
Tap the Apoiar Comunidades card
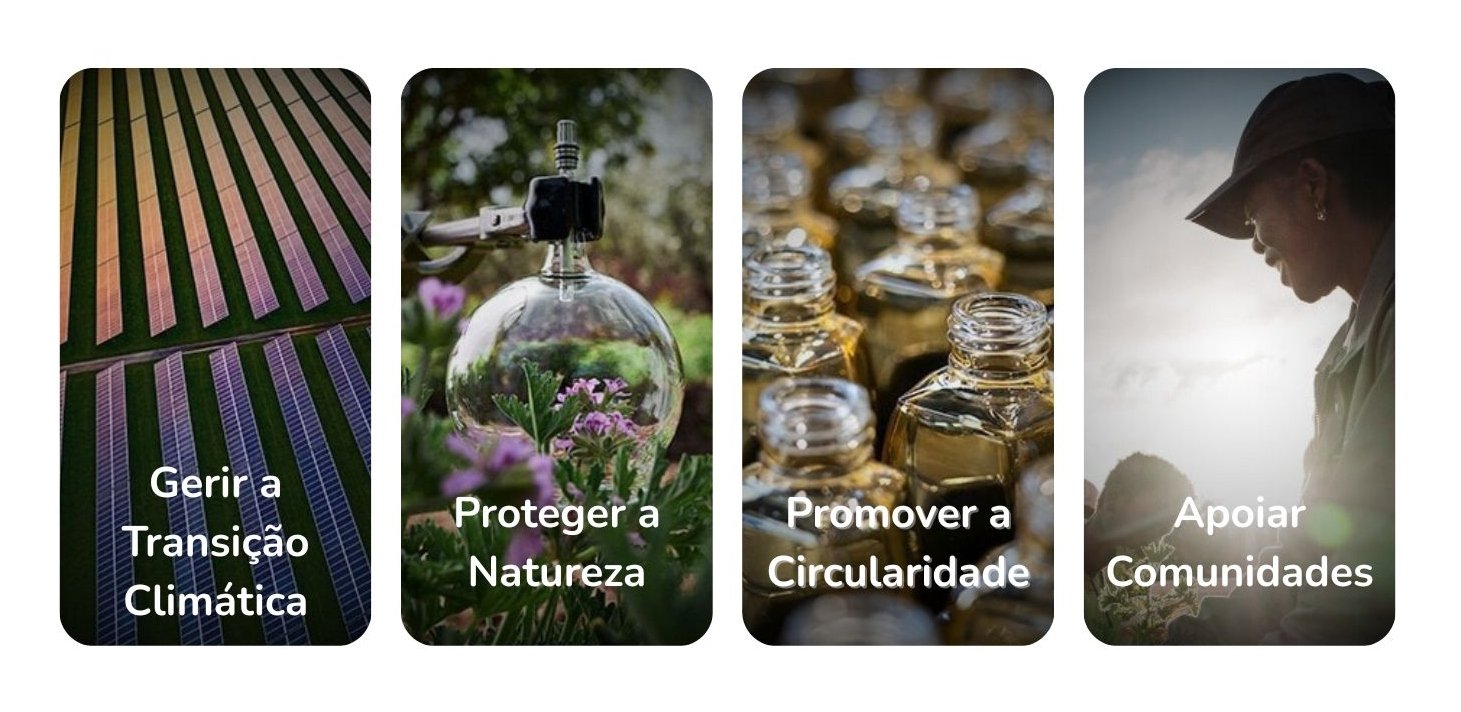click(1238, 357)
